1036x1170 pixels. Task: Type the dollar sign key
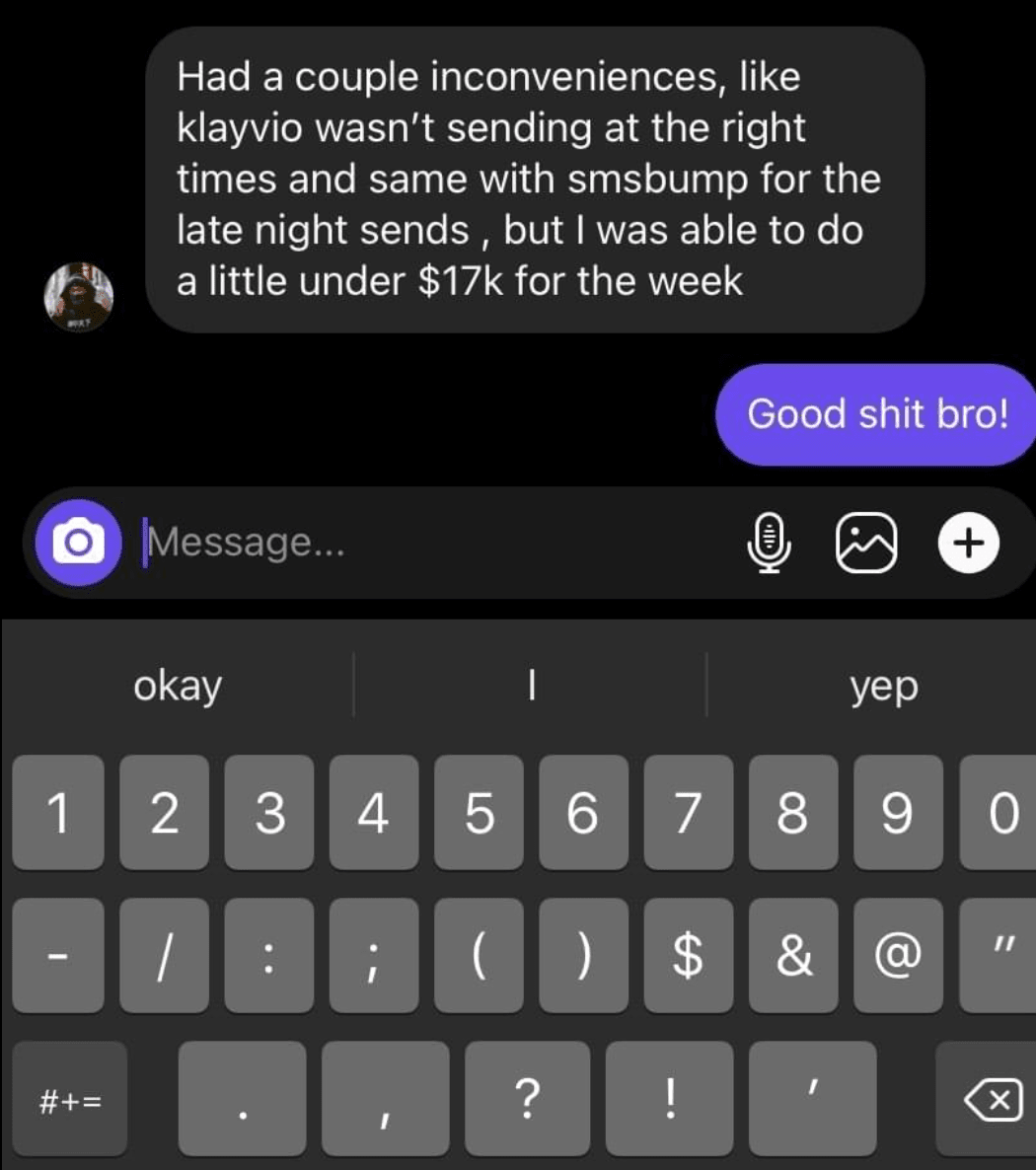[688, 955]
